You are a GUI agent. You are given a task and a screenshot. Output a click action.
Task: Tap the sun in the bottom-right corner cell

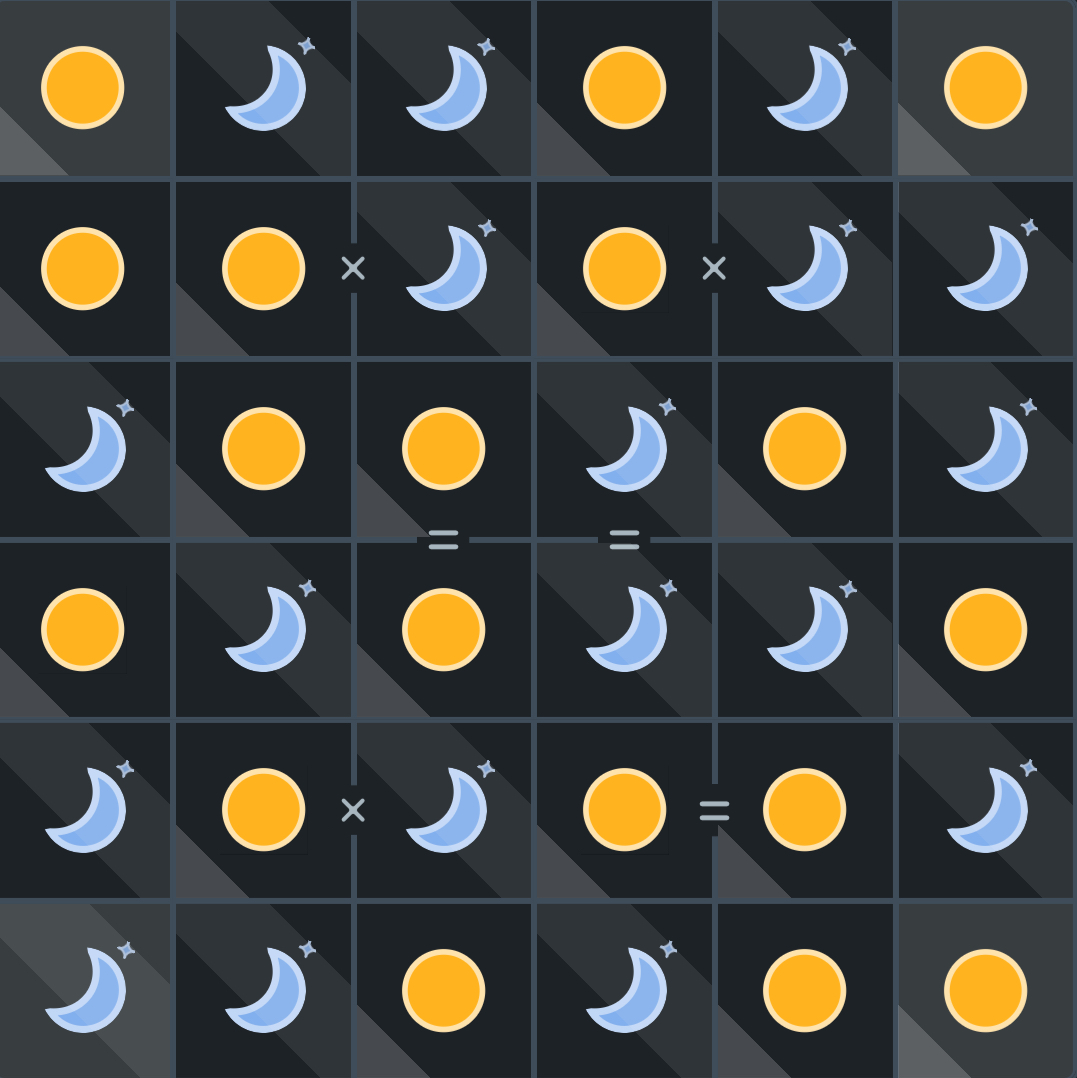(985, 990)
